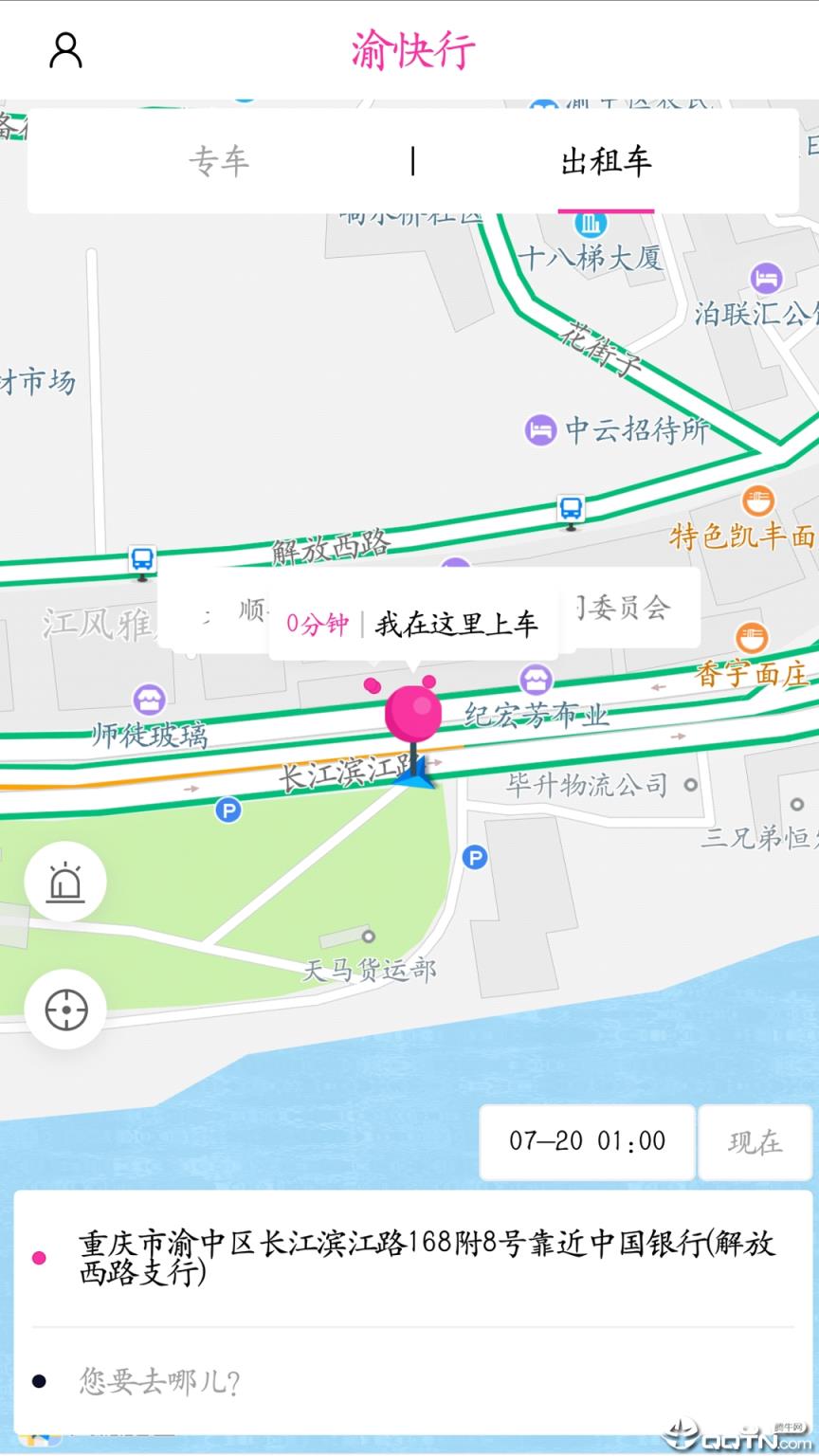
Task: Tap the dark dot beside destination field
Action: click(x=40, y=1382)
